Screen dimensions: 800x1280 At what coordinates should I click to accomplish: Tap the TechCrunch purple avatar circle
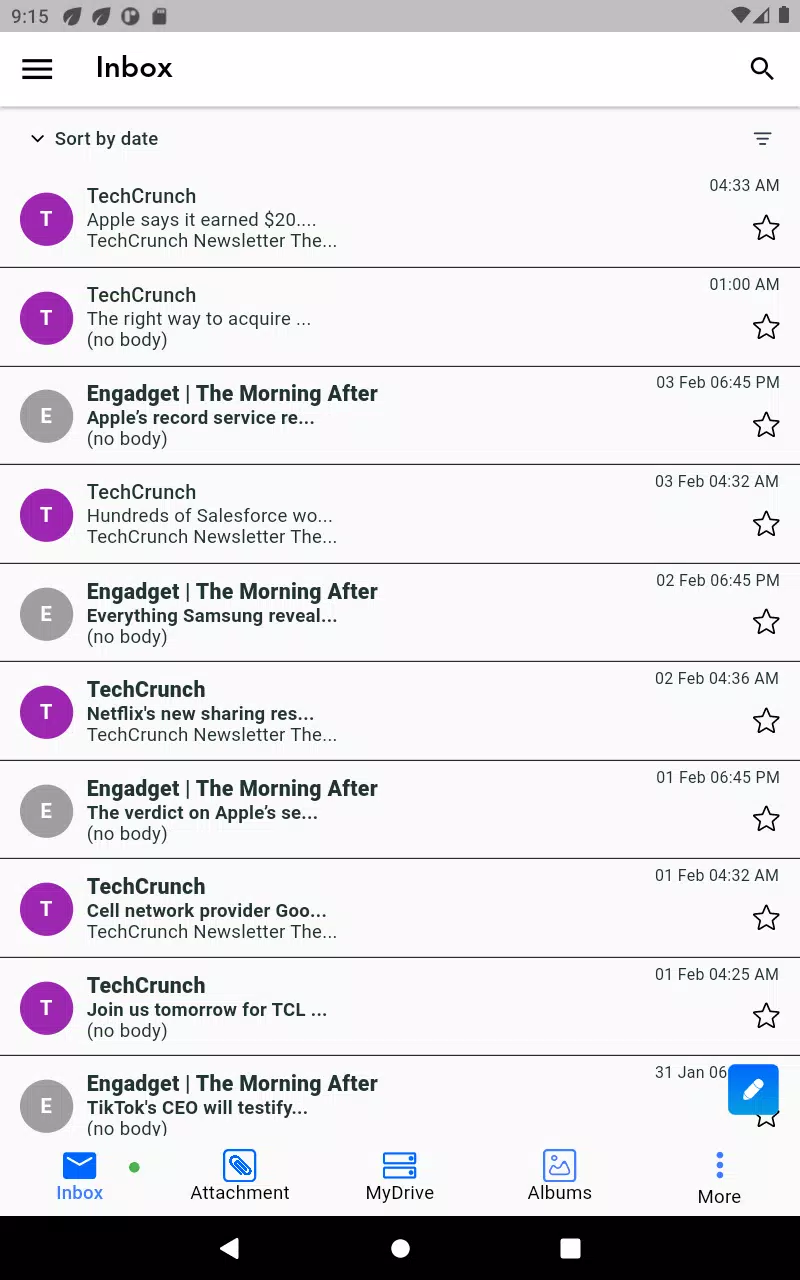click(x=46, y=218)
